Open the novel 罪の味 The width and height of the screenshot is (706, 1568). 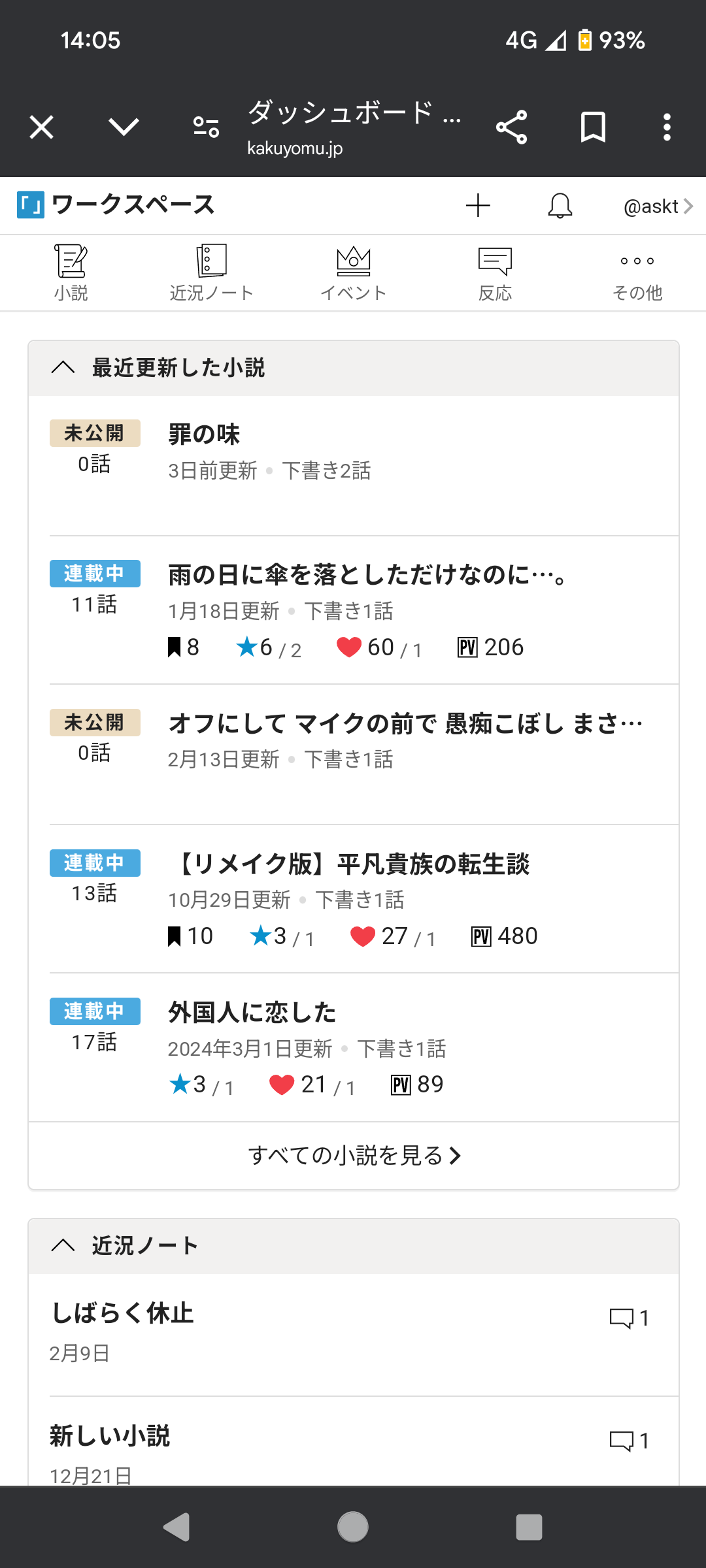coord(204,434)
